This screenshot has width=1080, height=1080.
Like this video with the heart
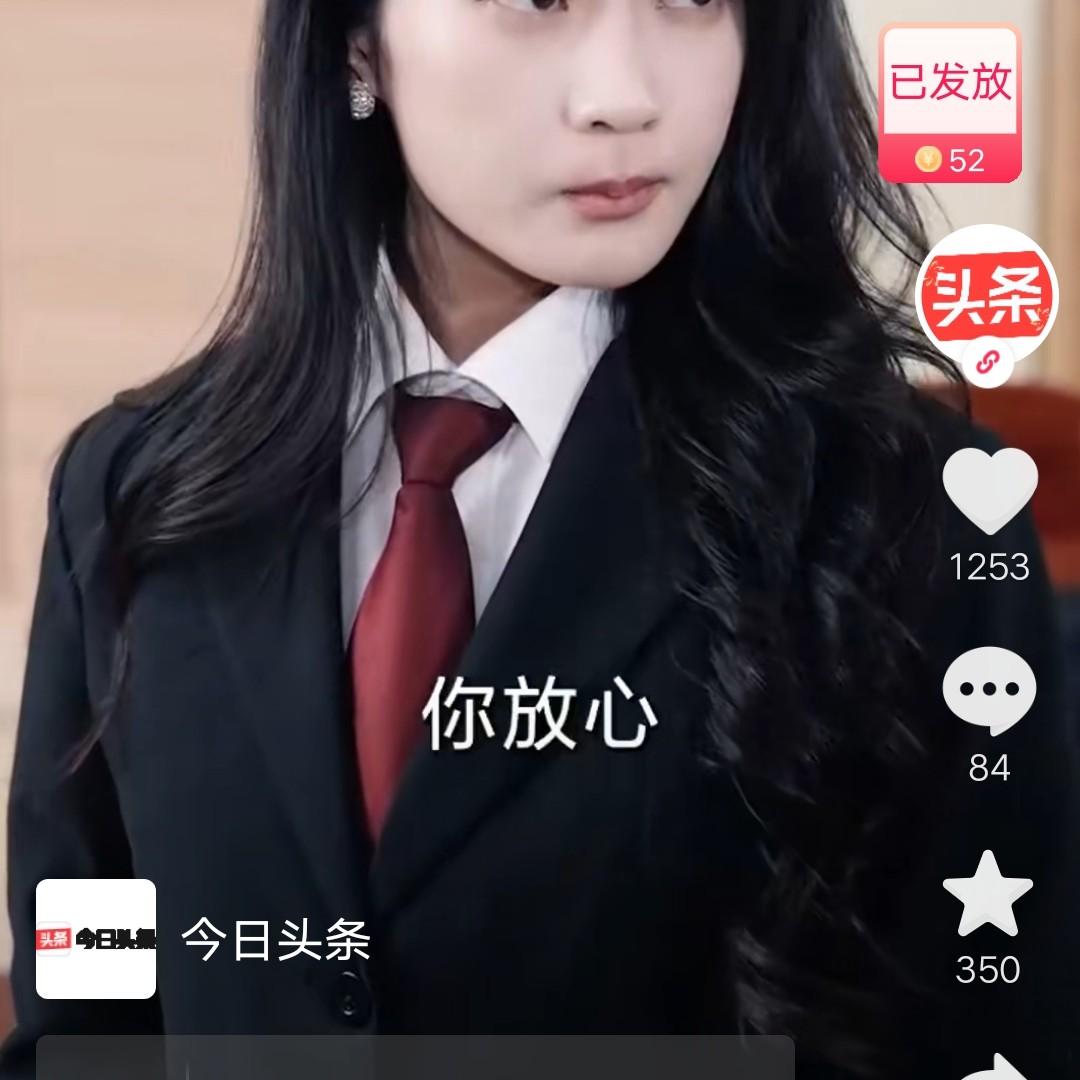point(989,491)
